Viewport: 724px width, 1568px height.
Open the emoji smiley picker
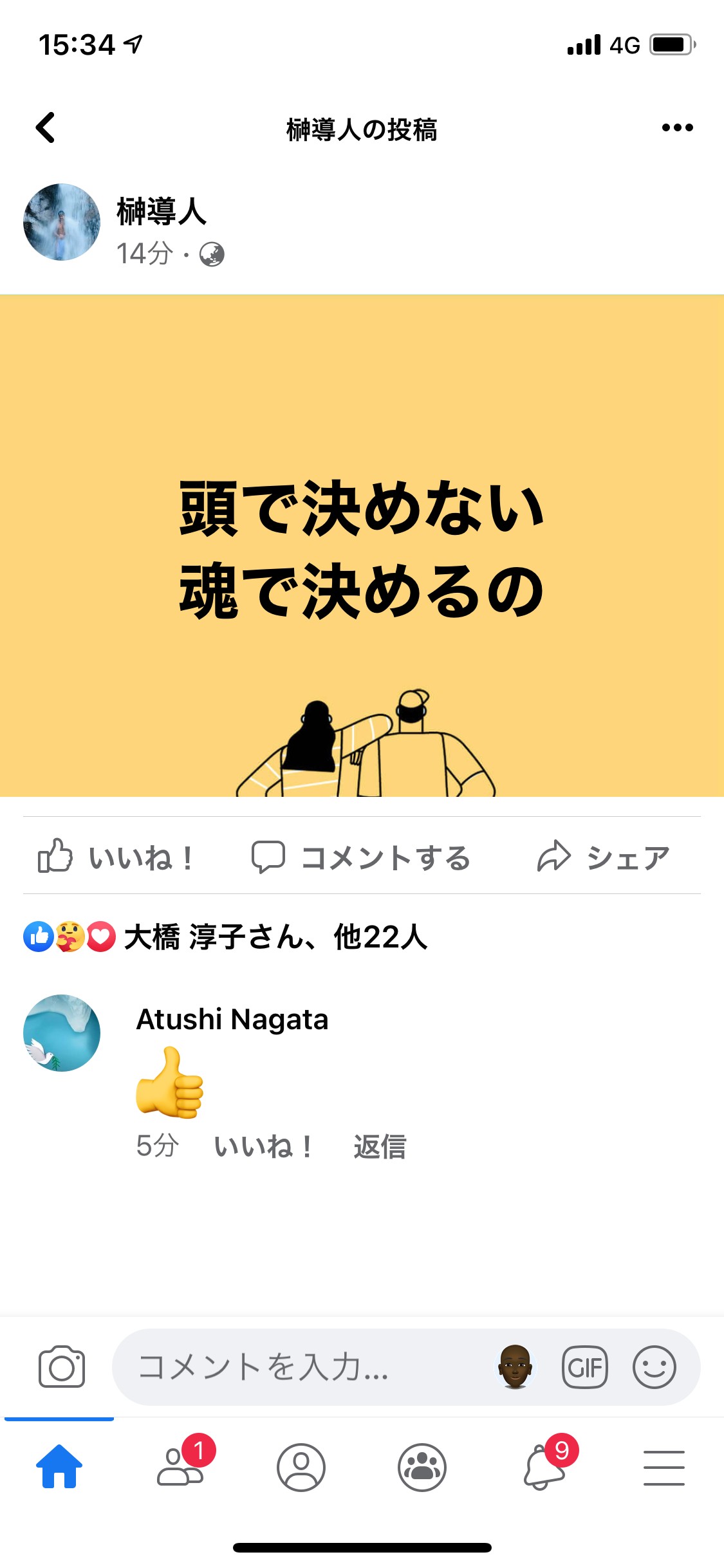(x=654, y=1367)
